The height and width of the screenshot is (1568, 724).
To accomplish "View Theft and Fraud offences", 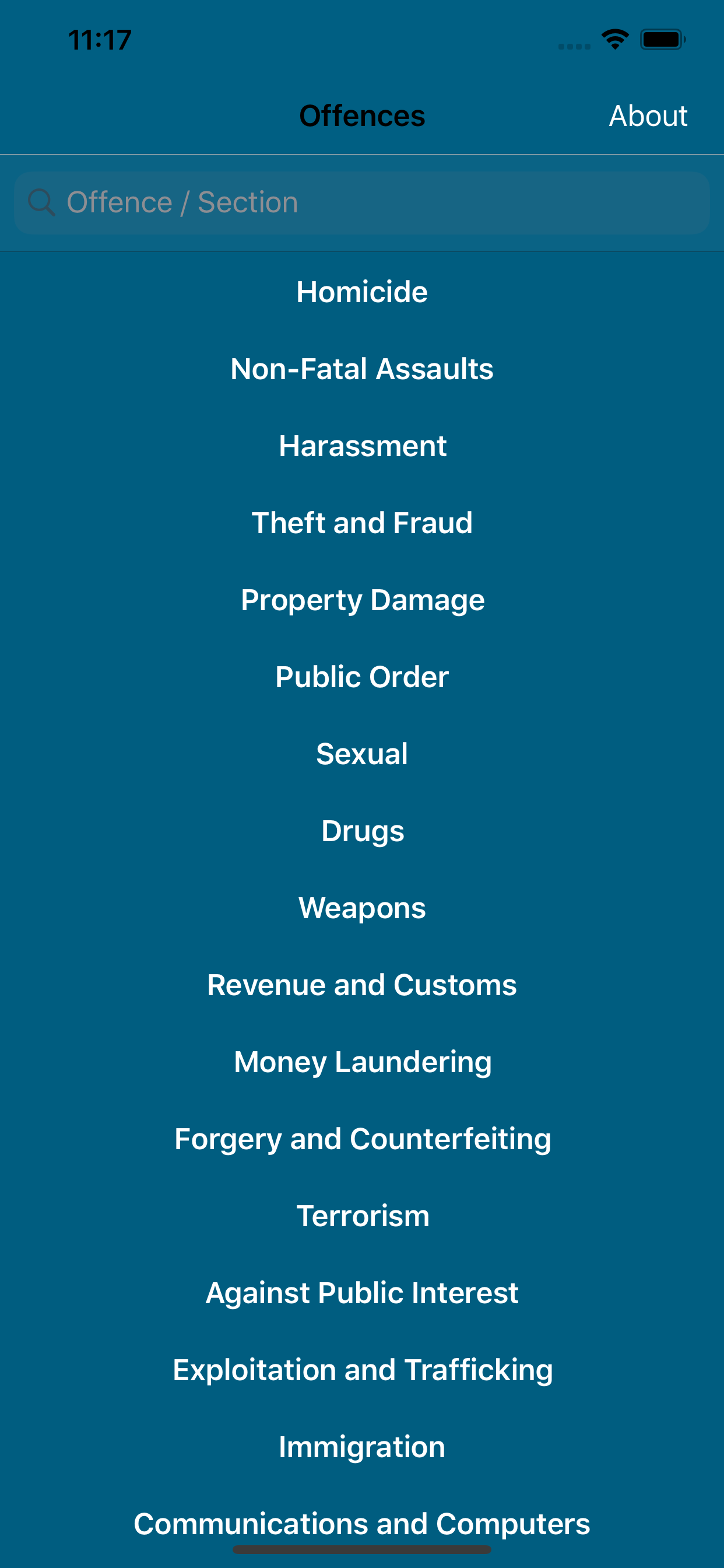I will tap(362, 523).
